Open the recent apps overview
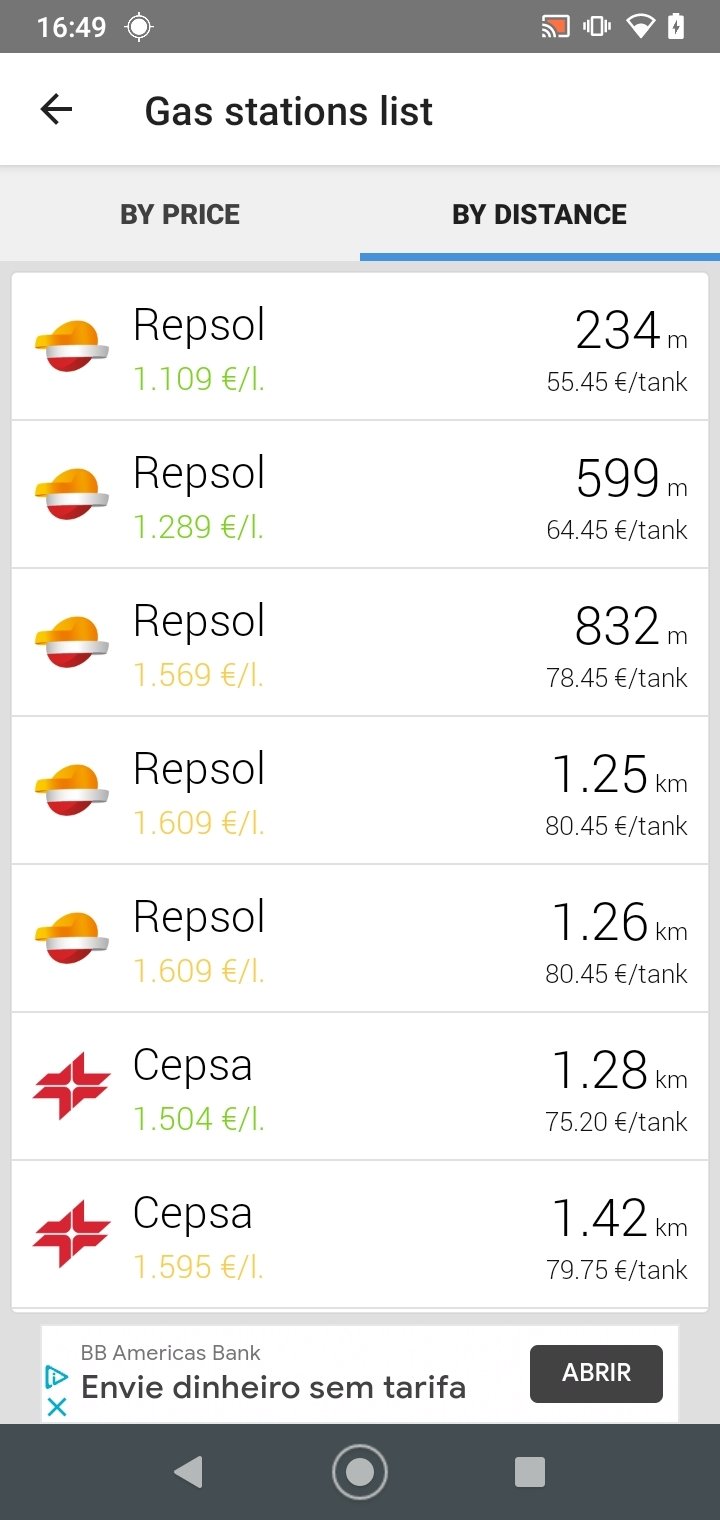The image size is (720, 1520). 530,1471
